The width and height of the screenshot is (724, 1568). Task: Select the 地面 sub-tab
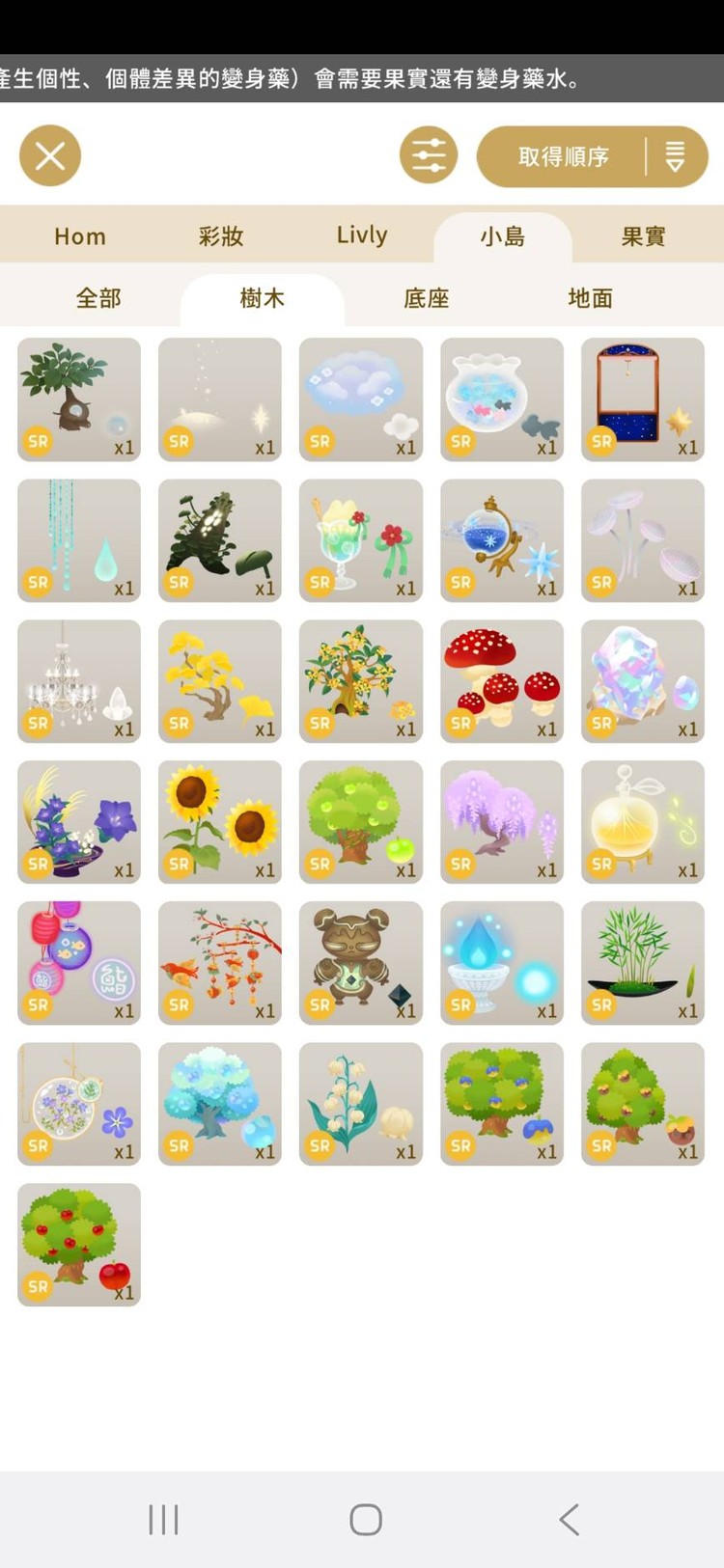tap(590, 298)
